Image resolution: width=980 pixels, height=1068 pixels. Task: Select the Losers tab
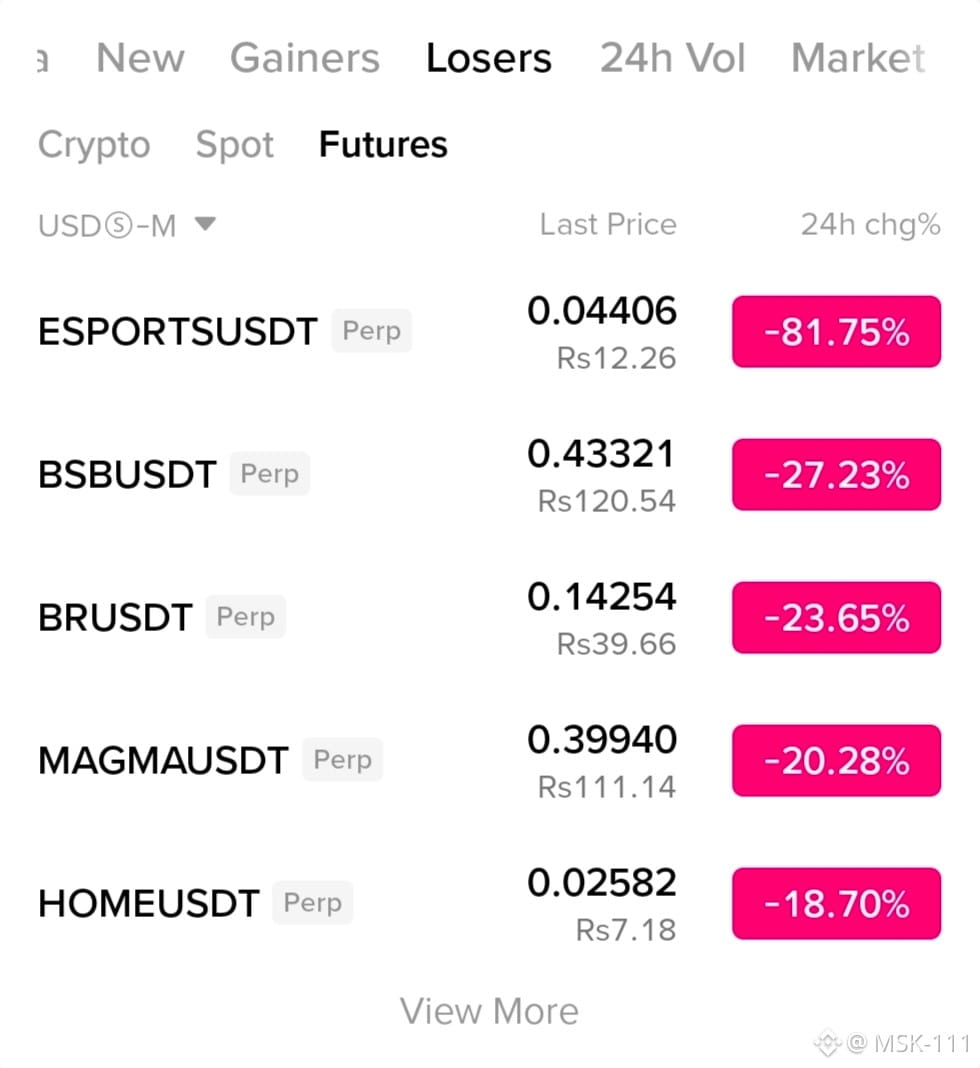pyautogui.click(x=488, y=58)
